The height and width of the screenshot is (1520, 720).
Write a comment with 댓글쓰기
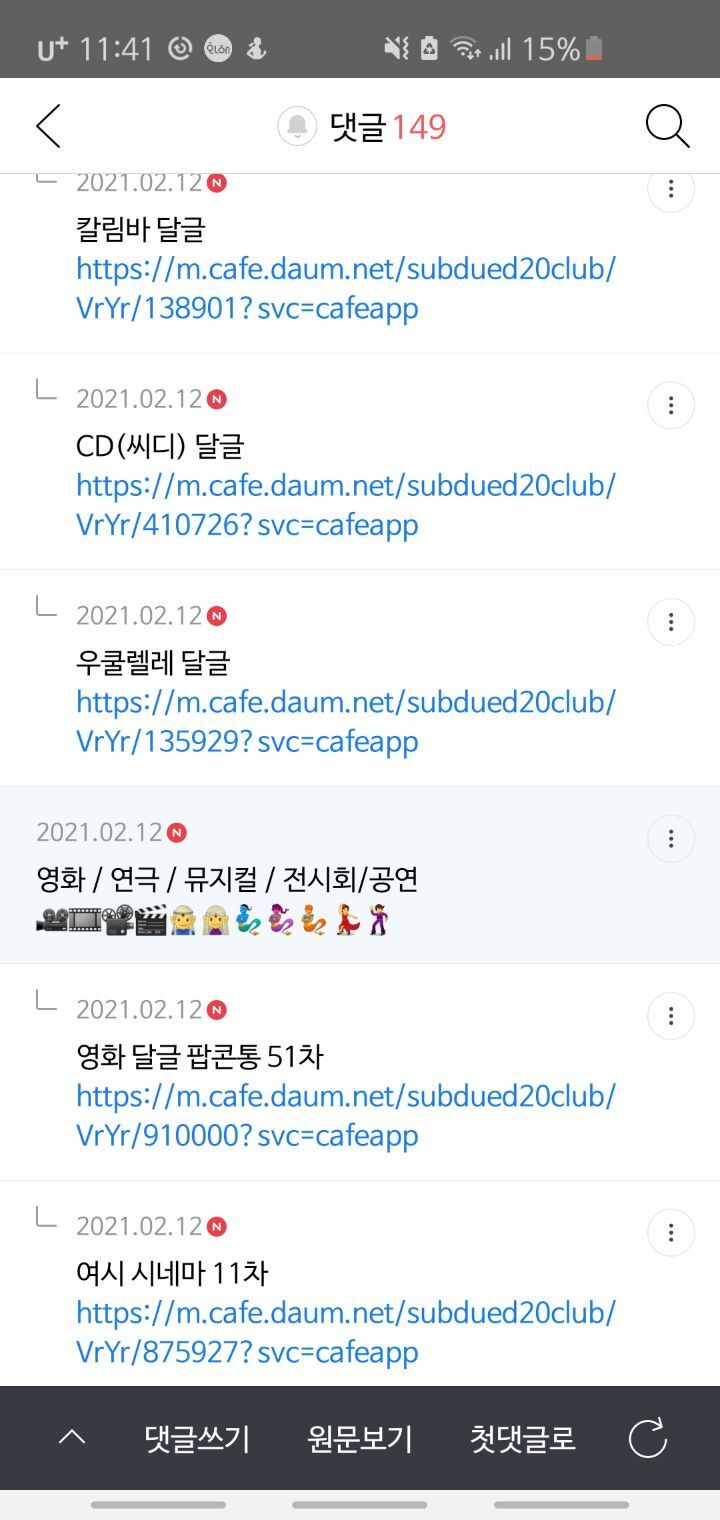tap(197, 1438)
